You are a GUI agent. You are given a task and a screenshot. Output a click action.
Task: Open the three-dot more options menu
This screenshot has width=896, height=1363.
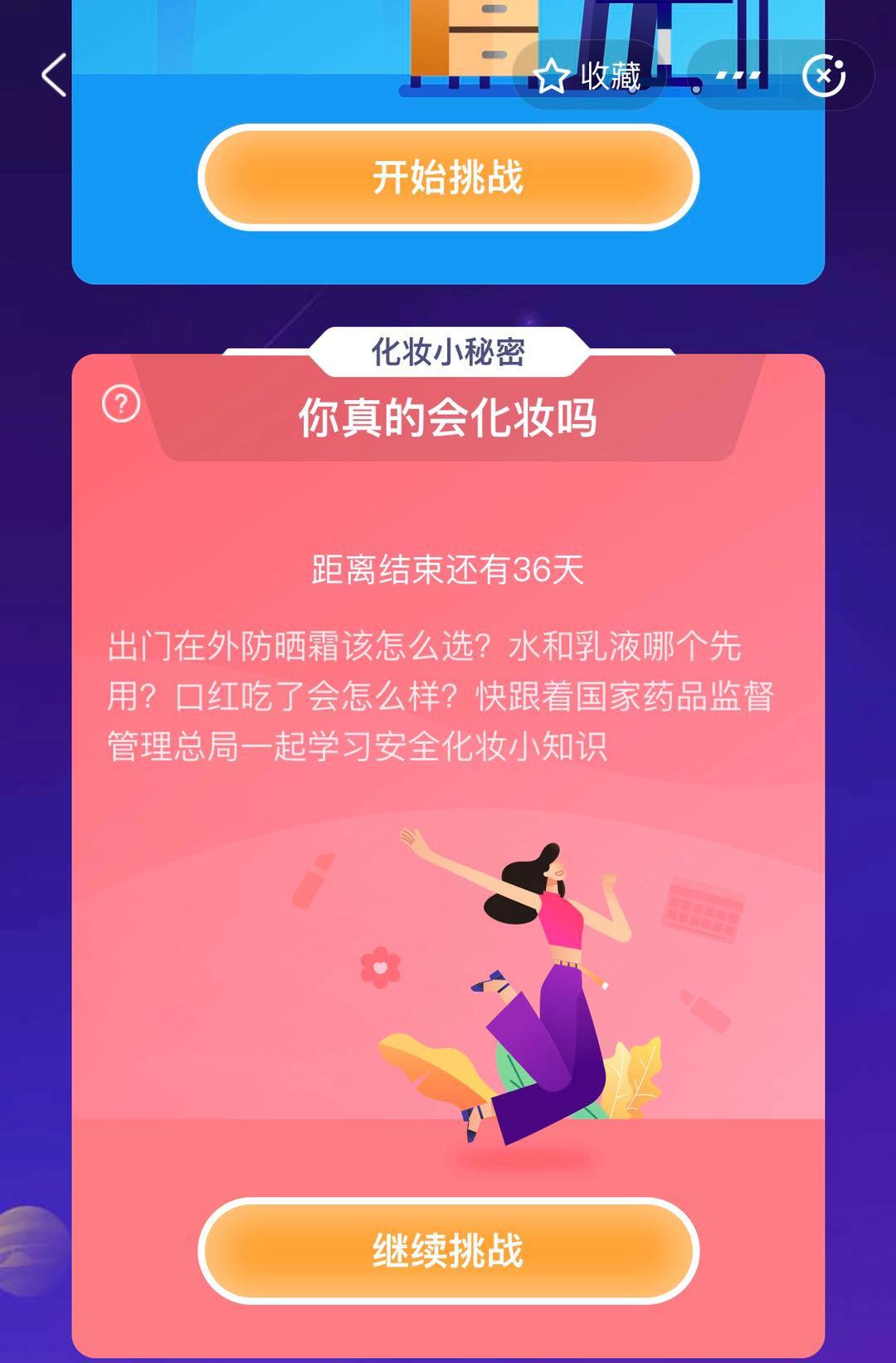click(737, 76)
